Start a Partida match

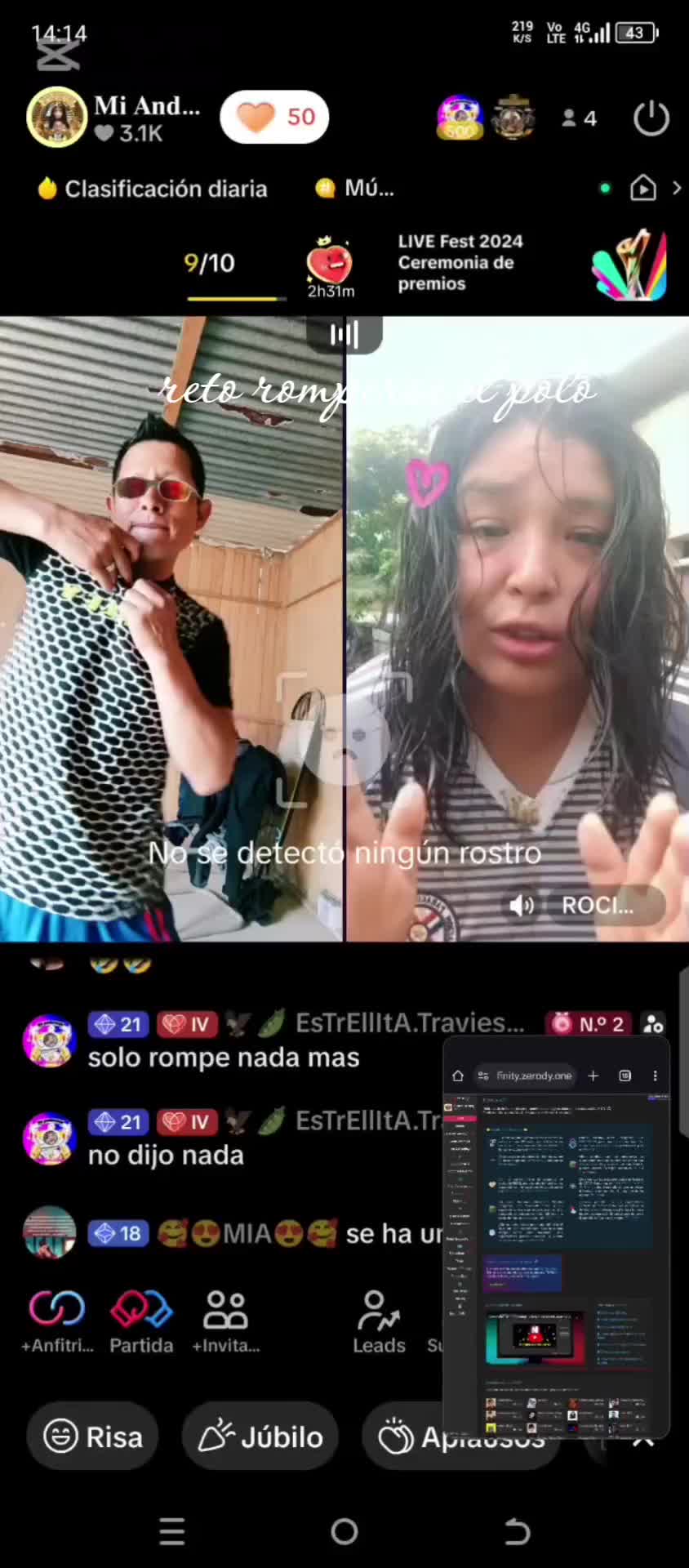pos(141,1321)
